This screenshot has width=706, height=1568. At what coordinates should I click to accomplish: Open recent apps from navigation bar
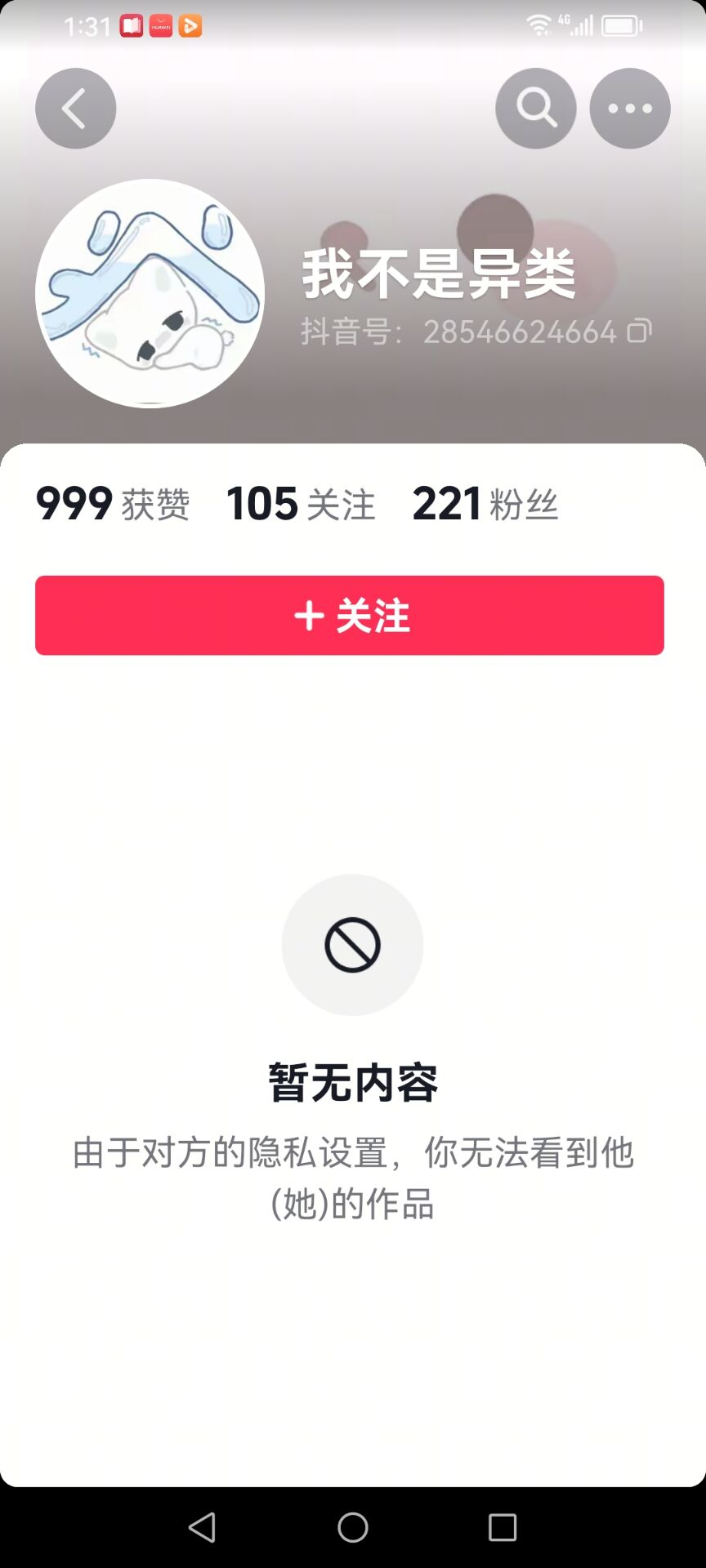click(x=503, y=1527)
